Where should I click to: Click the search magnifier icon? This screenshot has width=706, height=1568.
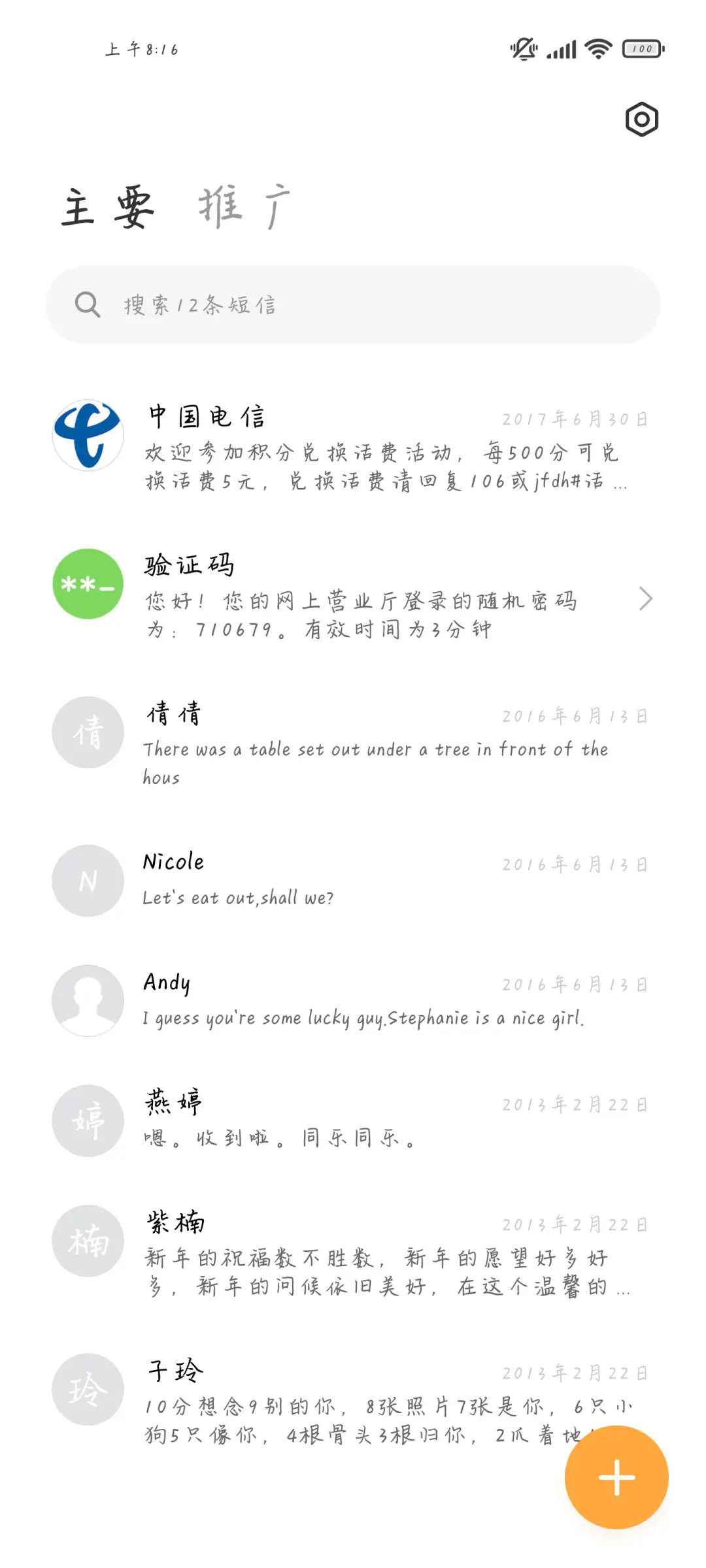tap(87, 304)
